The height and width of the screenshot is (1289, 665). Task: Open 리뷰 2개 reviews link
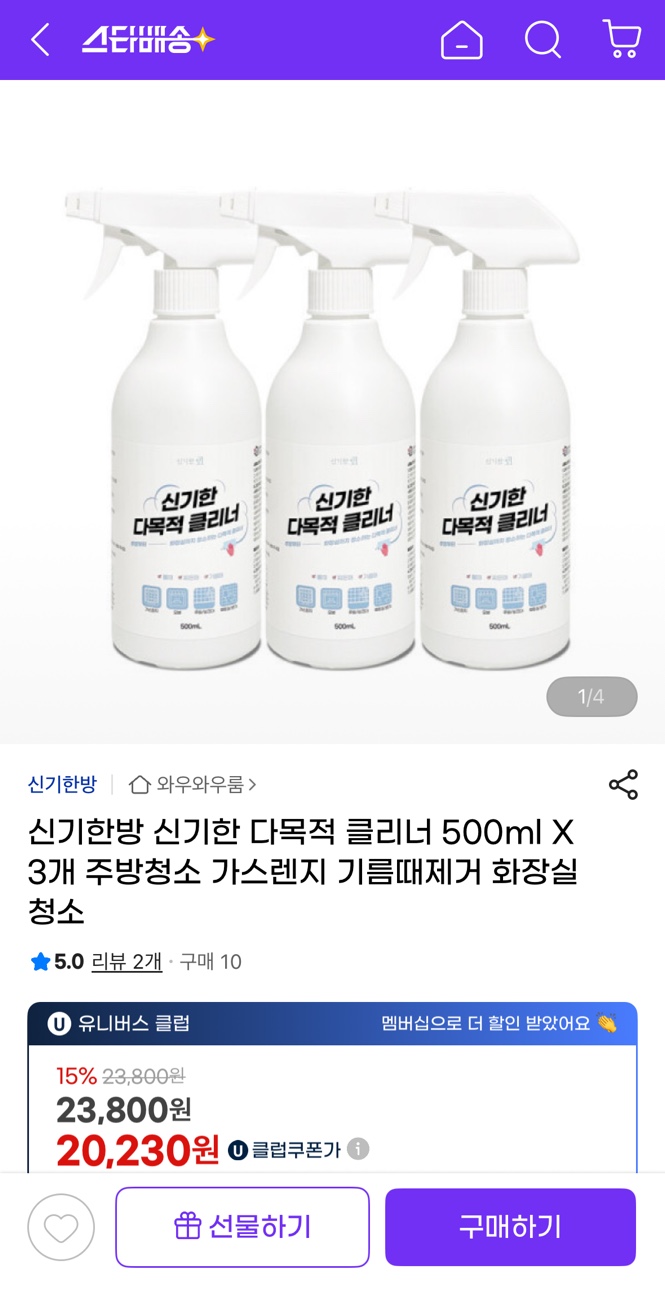126,962
